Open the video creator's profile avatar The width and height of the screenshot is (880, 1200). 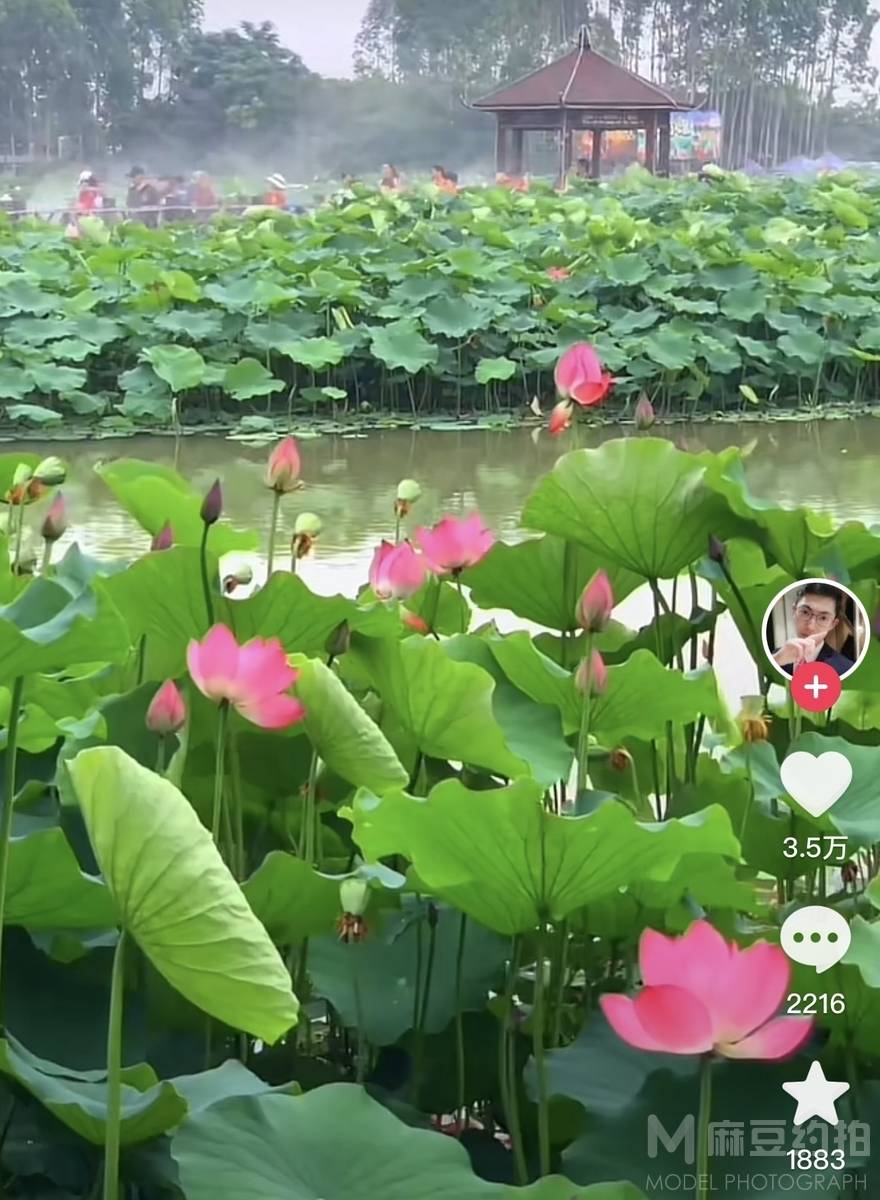[x=815, y=628]
